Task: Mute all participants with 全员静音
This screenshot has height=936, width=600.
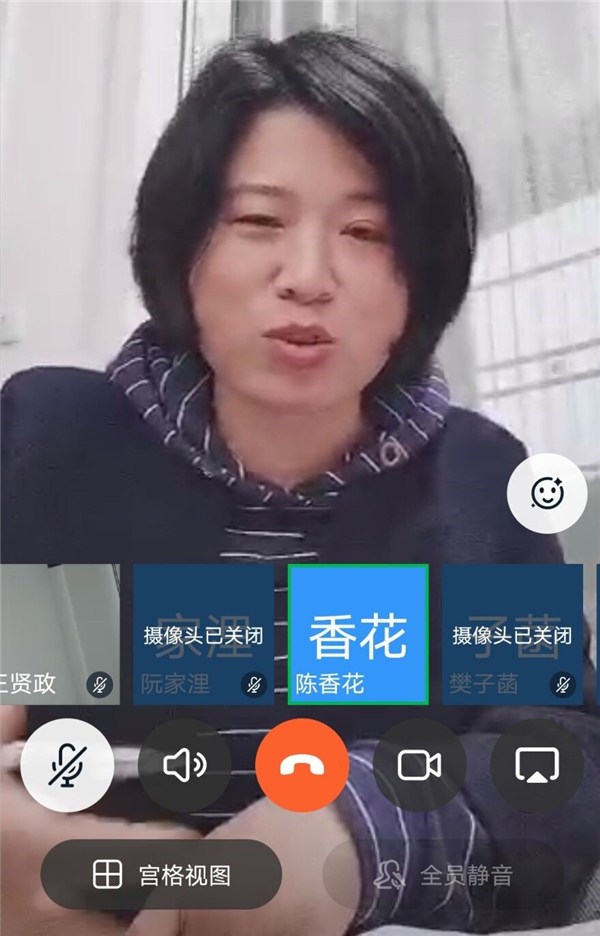Action: pyautogui.click(x=443, y=876)
